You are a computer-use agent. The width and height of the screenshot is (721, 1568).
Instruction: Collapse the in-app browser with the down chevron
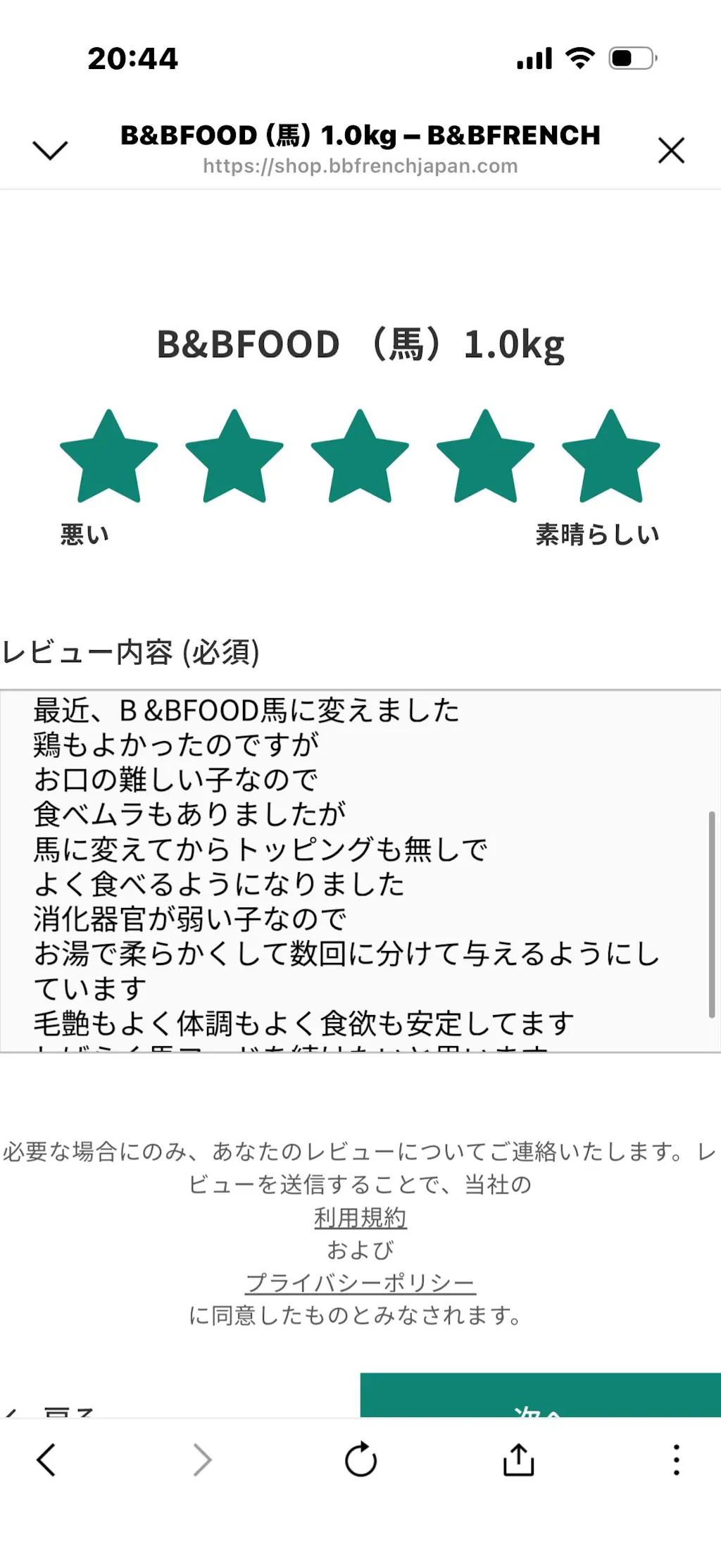[50, 150]
